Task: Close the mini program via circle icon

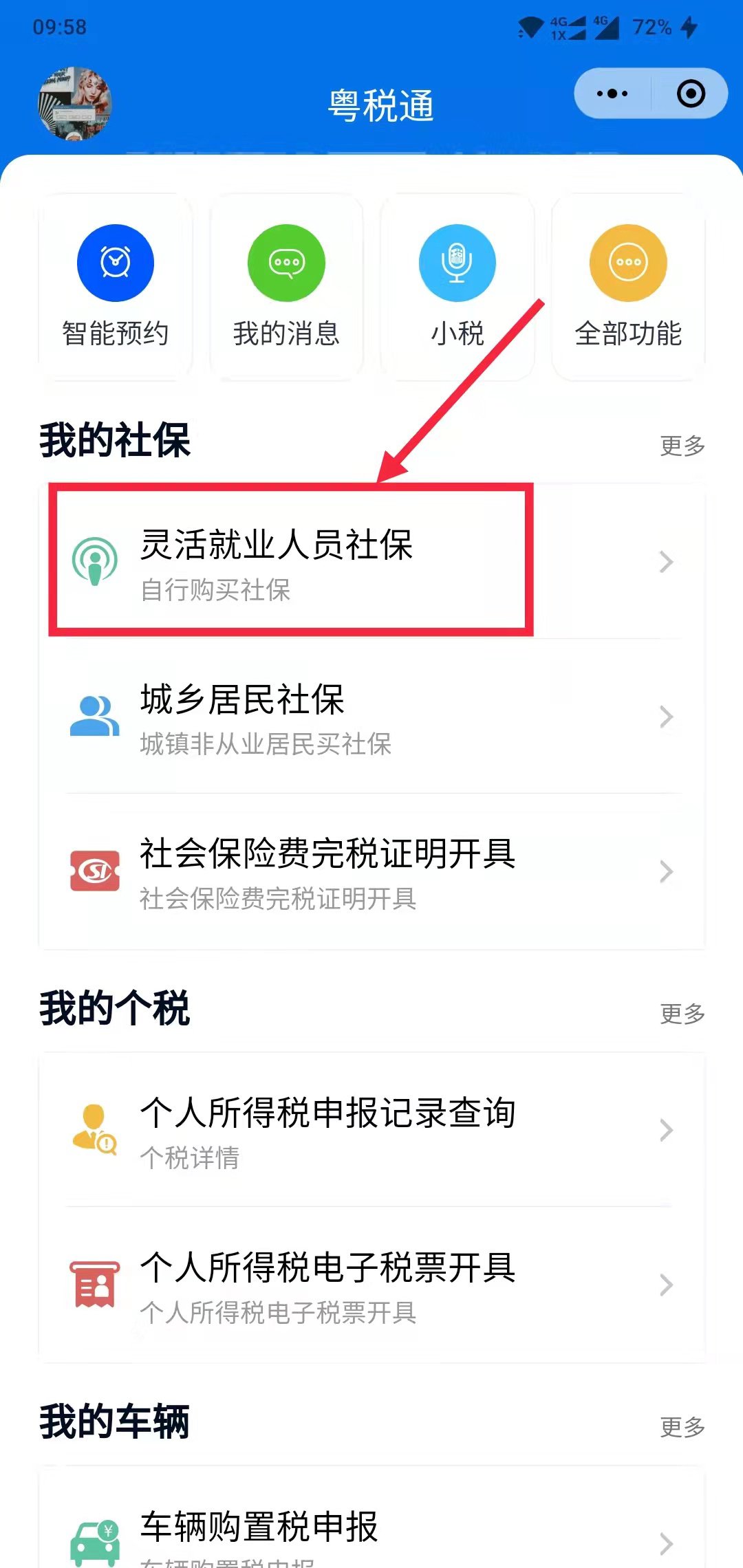Action: (691, 94)
